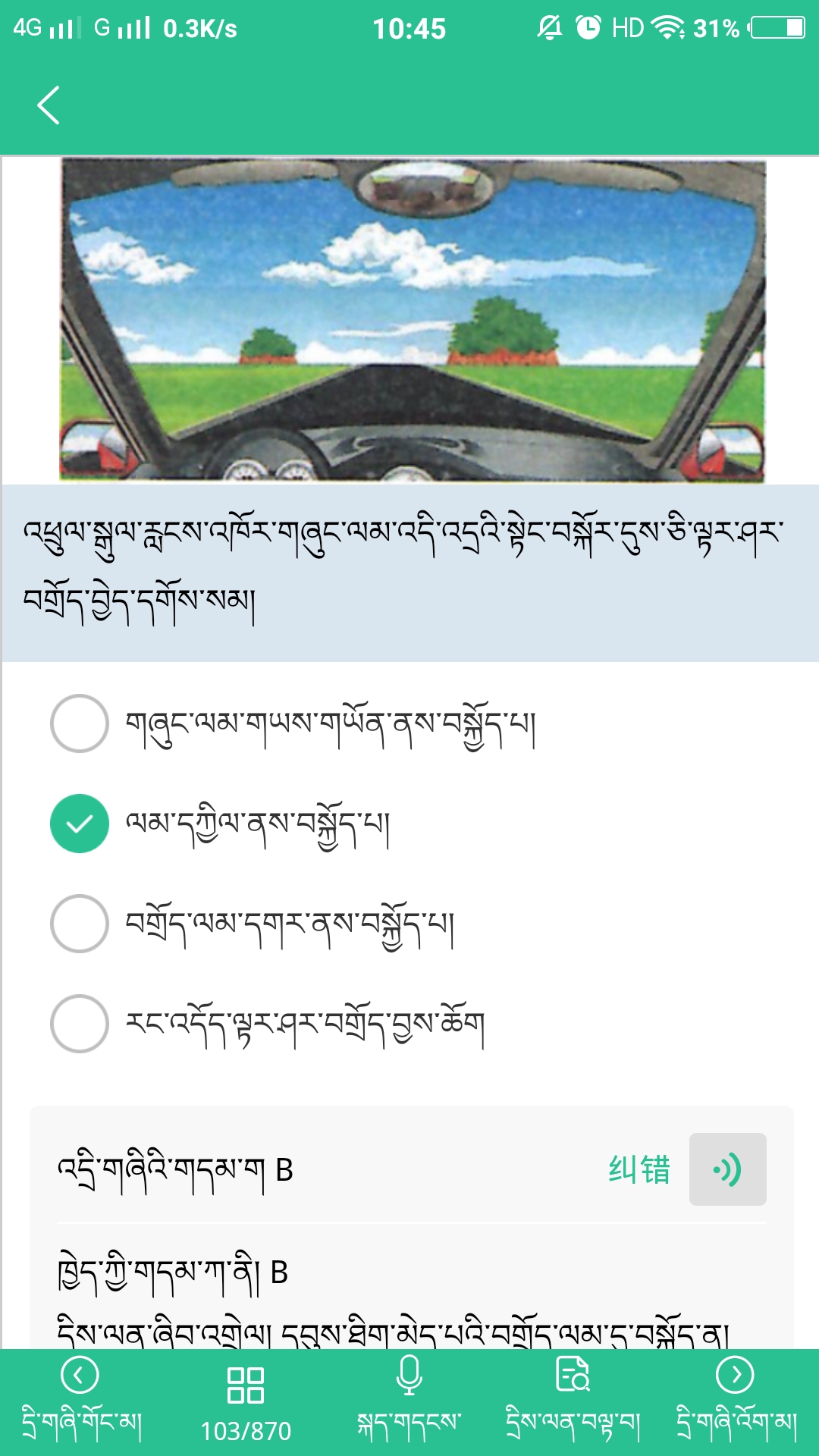Tap 纠错 to report an error

(639, 1169)
